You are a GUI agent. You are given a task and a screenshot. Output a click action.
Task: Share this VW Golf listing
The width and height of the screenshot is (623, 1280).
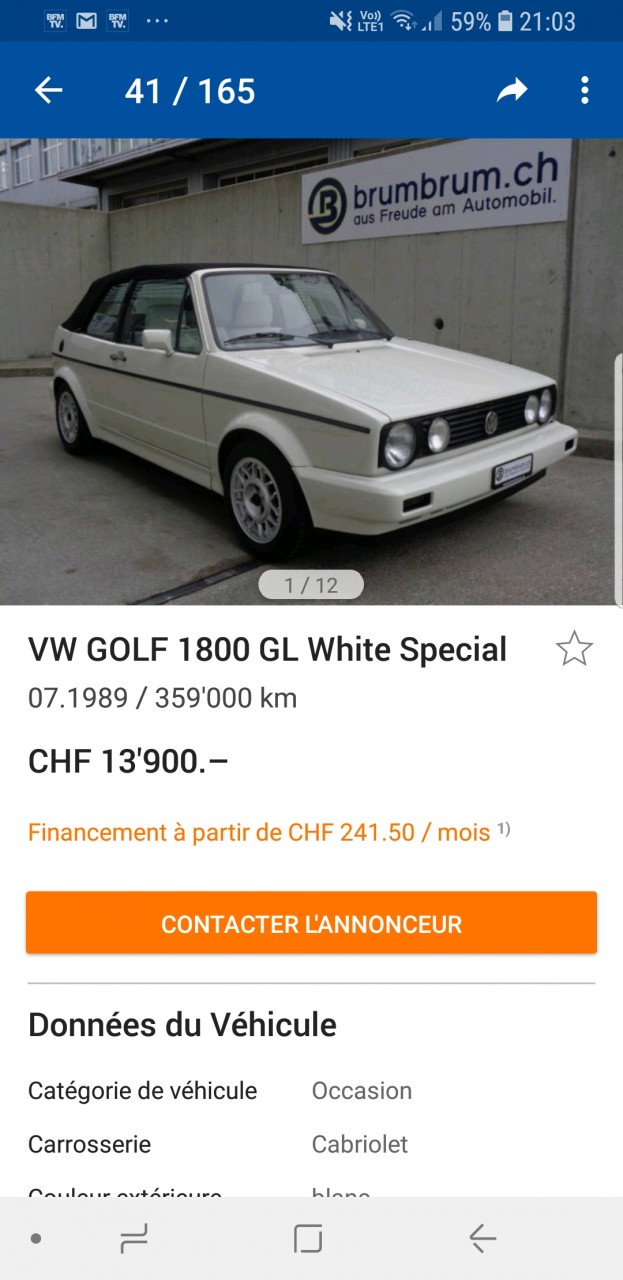(x=512, y=91)
